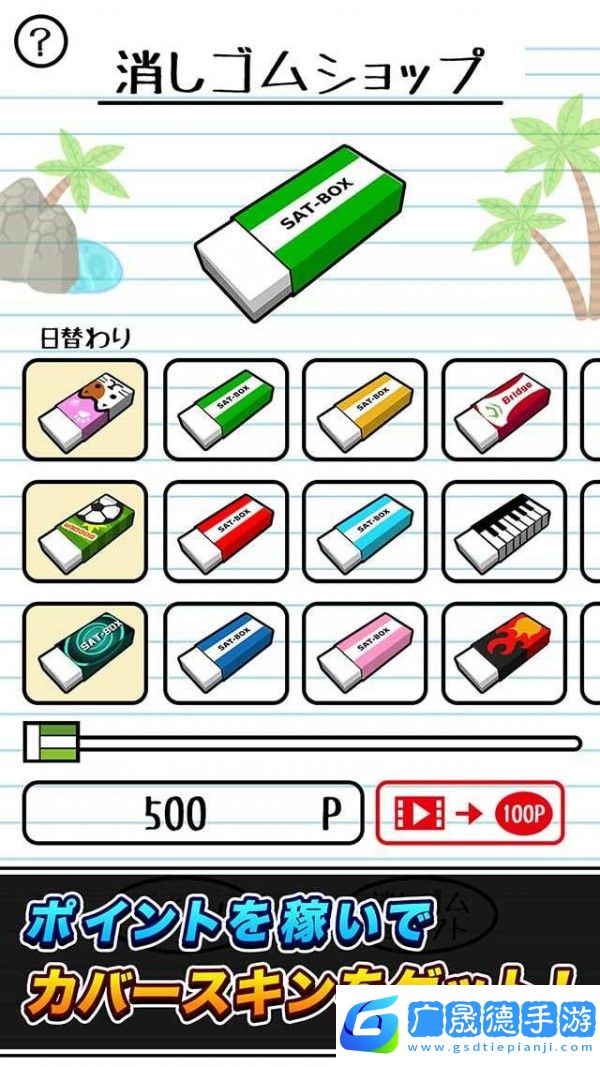
Task: Select the red Bridge eraser skin
Action: click(504, 410)
